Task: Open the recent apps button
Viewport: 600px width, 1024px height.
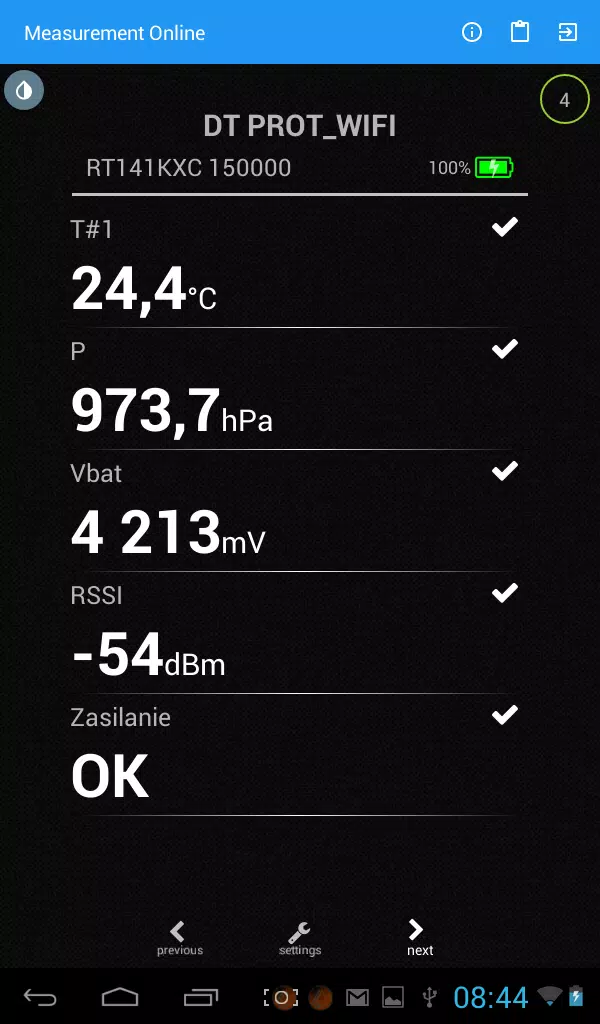Action: click(x=200, y=997)
